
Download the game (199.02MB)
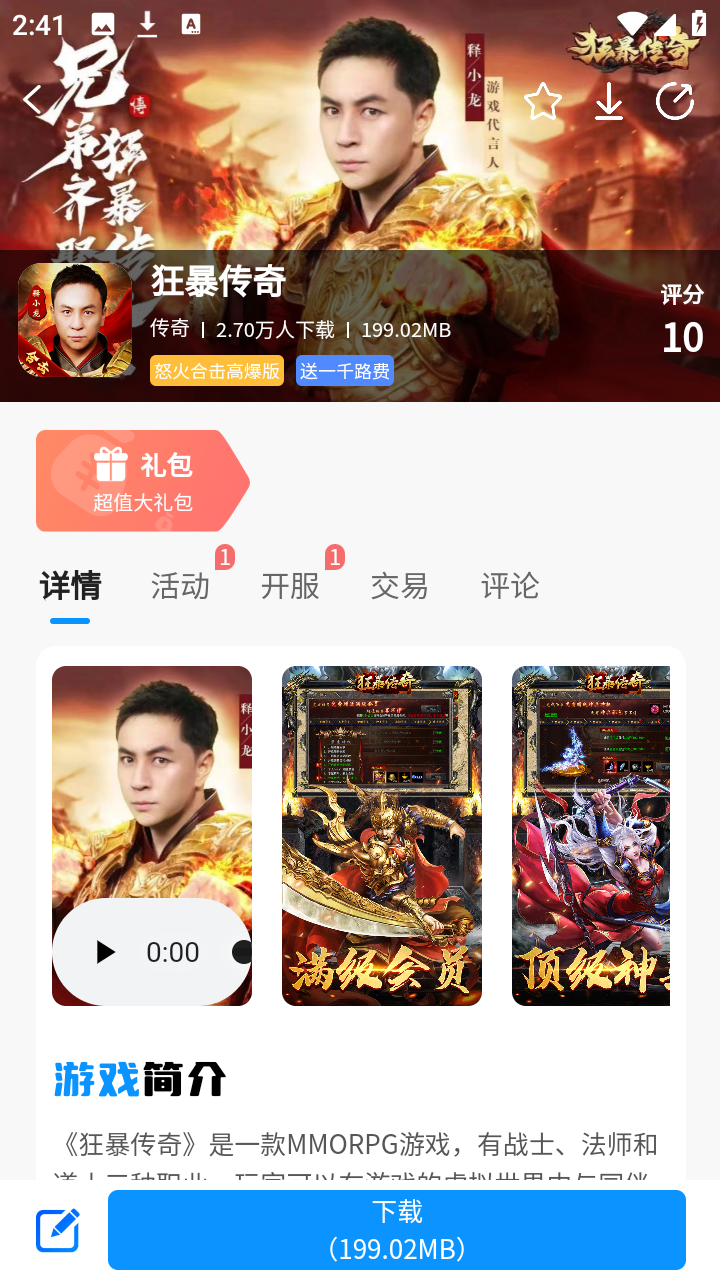[397, 1230]
